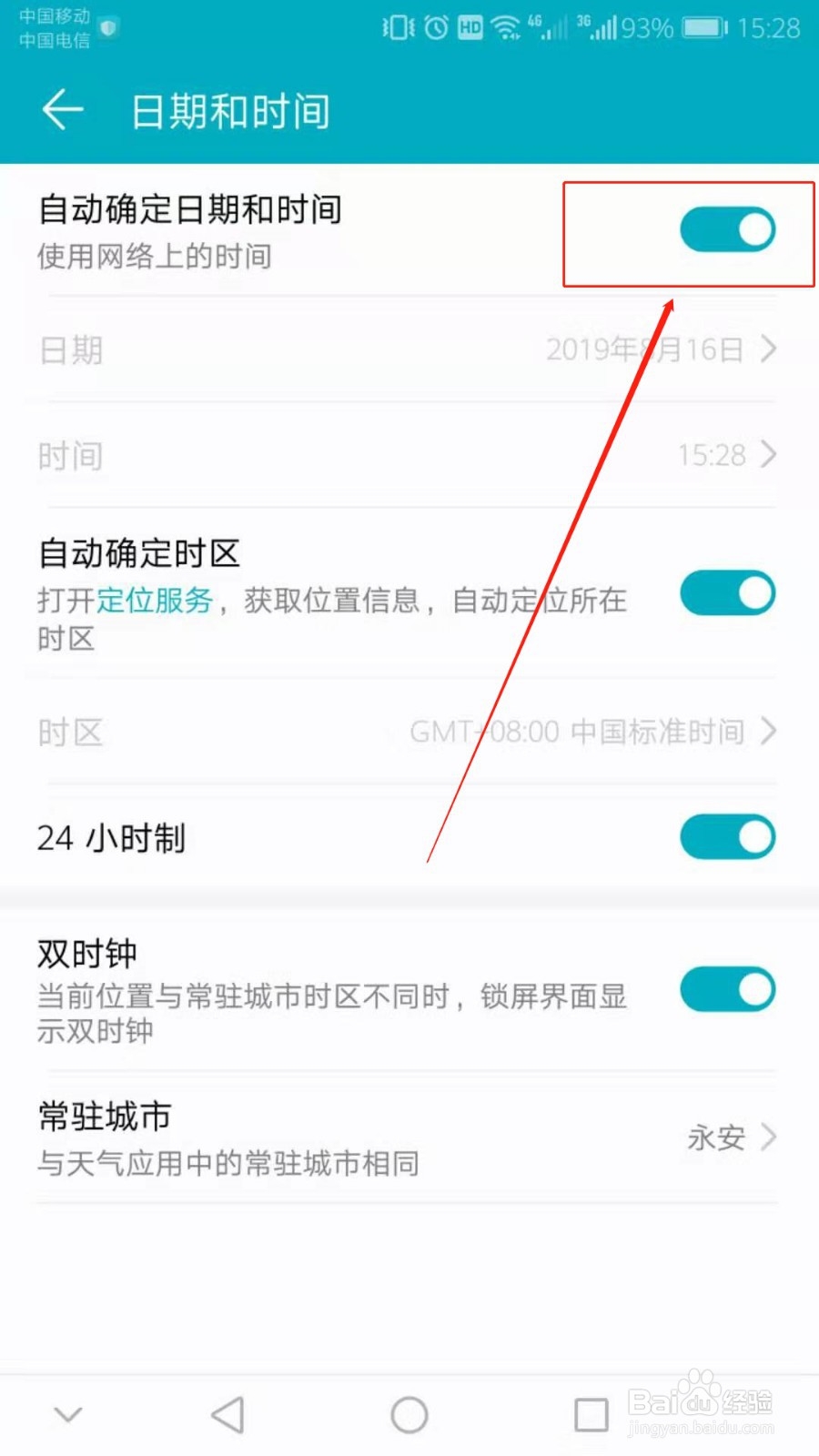The height and width of the screenshot is (1456, 819).
Task: Toggle the 24 小时制 switch
Action: 726,836
